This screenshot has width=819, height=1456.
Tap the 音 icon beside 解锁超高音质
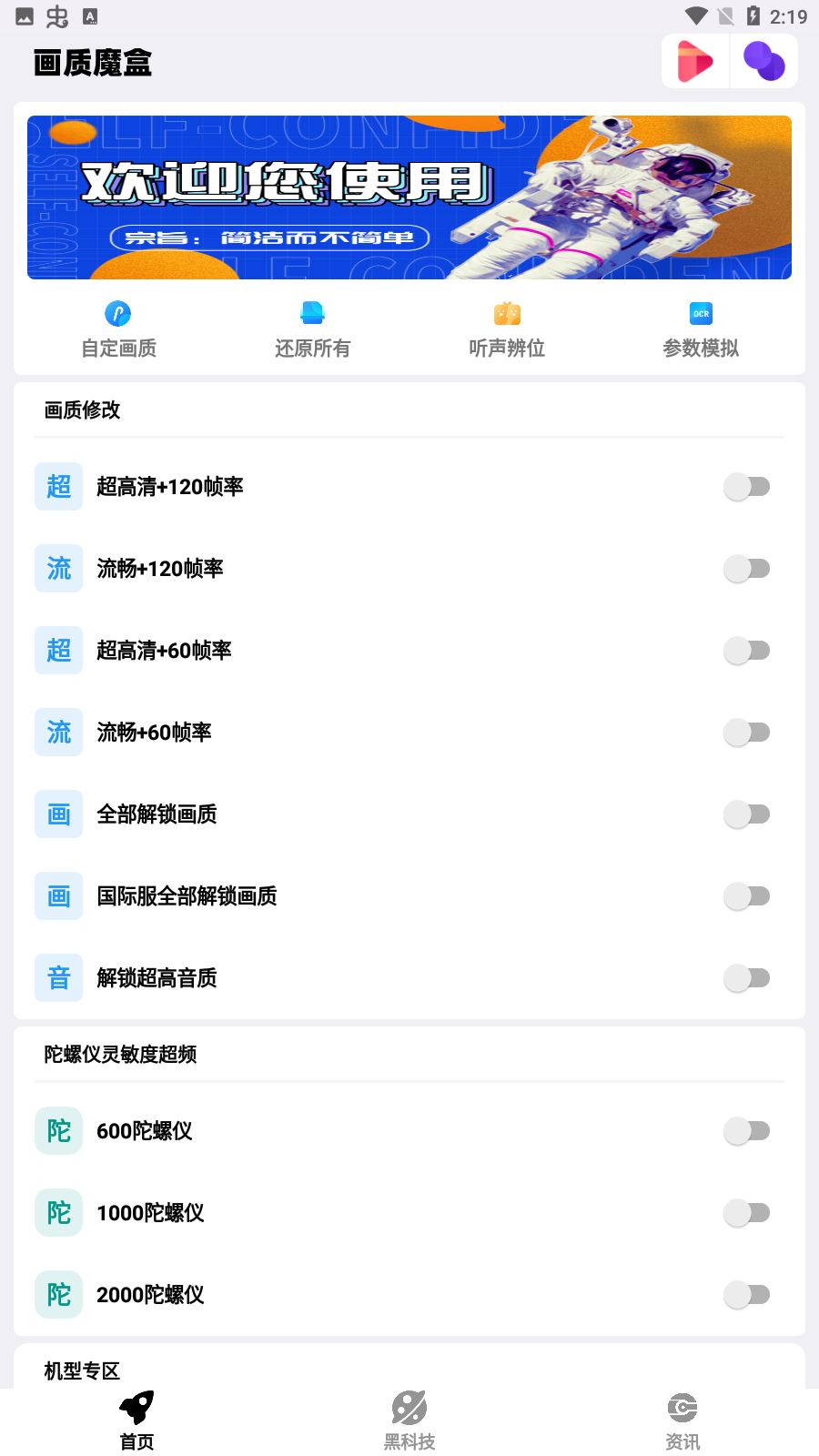tap(58, 977)
